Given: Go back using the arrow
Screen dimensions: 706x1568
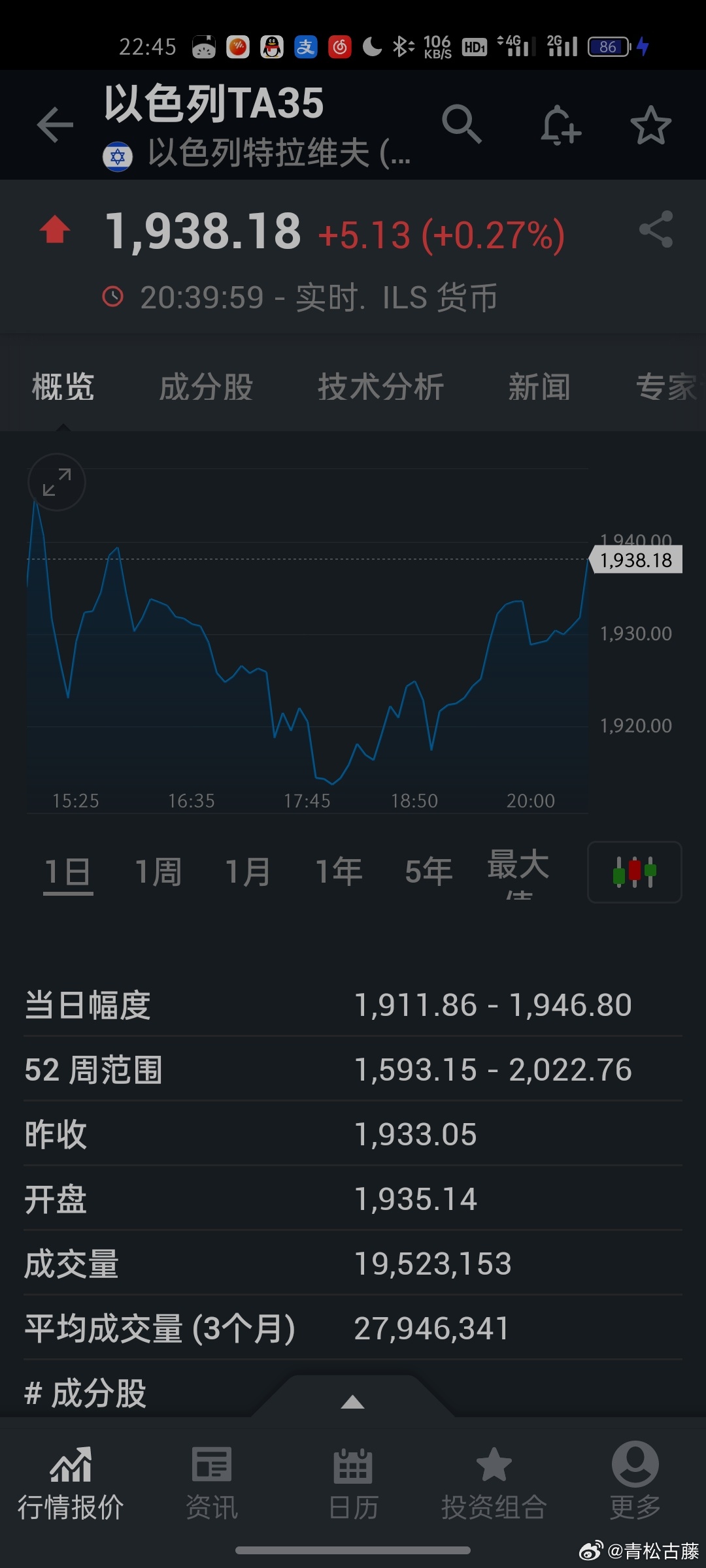Looking at the screenshot, I should tap(55, 124).
